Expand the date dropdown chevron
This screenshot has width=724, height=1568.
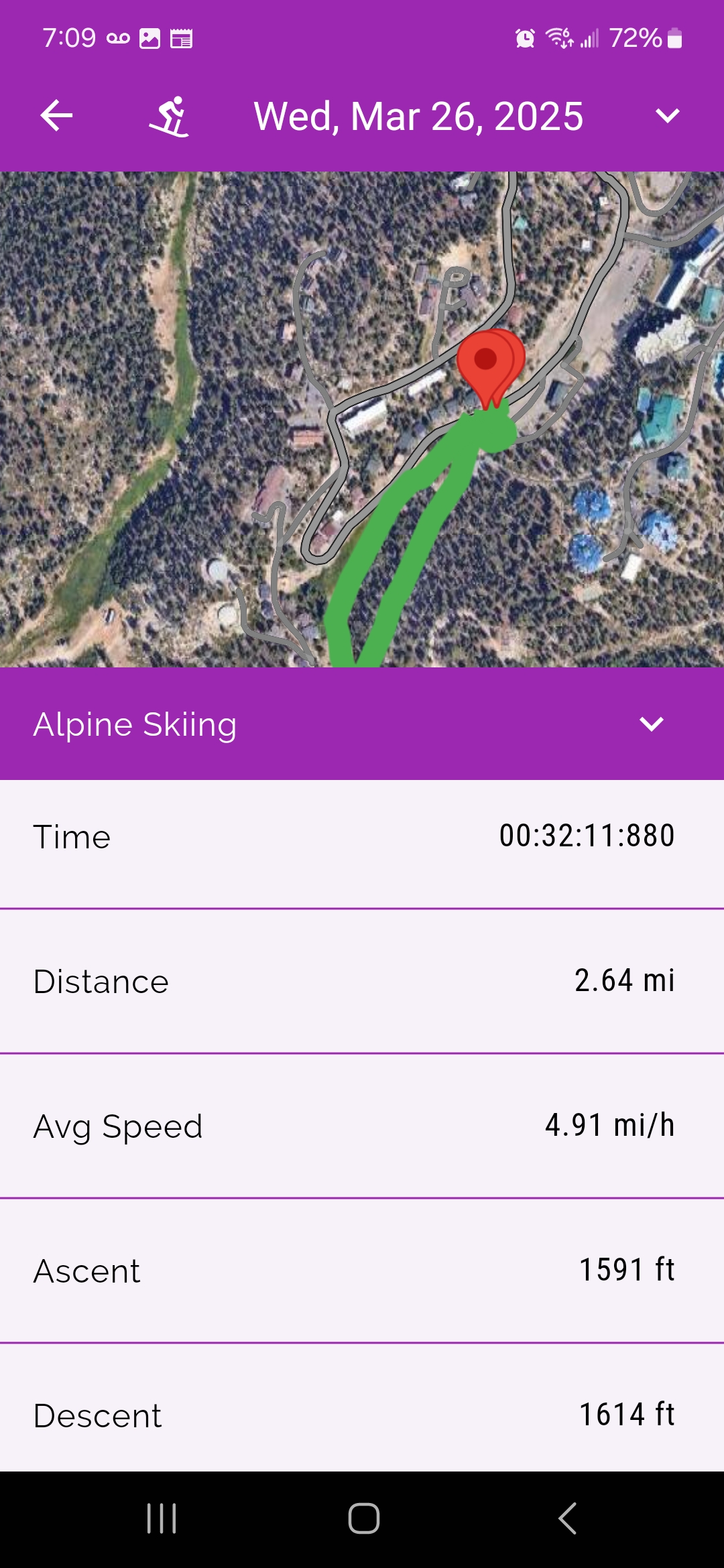click(667, 116)
